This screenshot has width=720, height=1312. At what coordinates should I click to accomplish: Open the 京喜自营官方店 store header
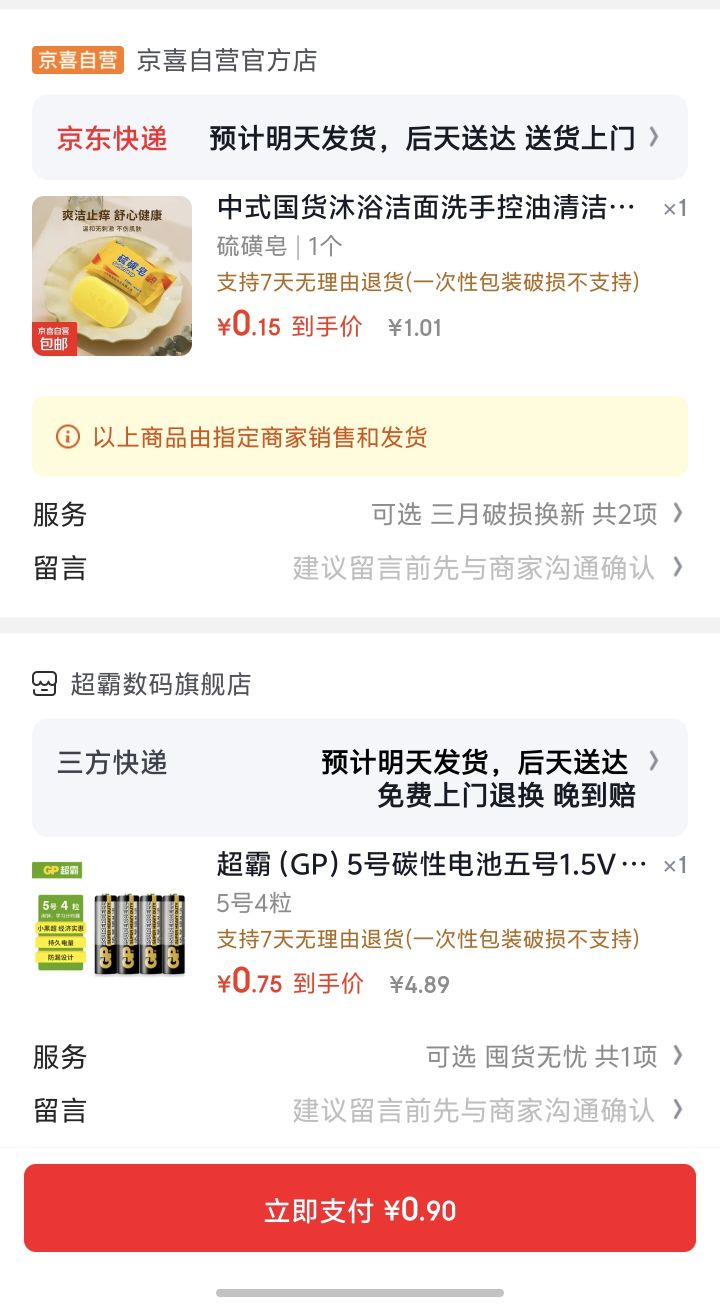175,60
